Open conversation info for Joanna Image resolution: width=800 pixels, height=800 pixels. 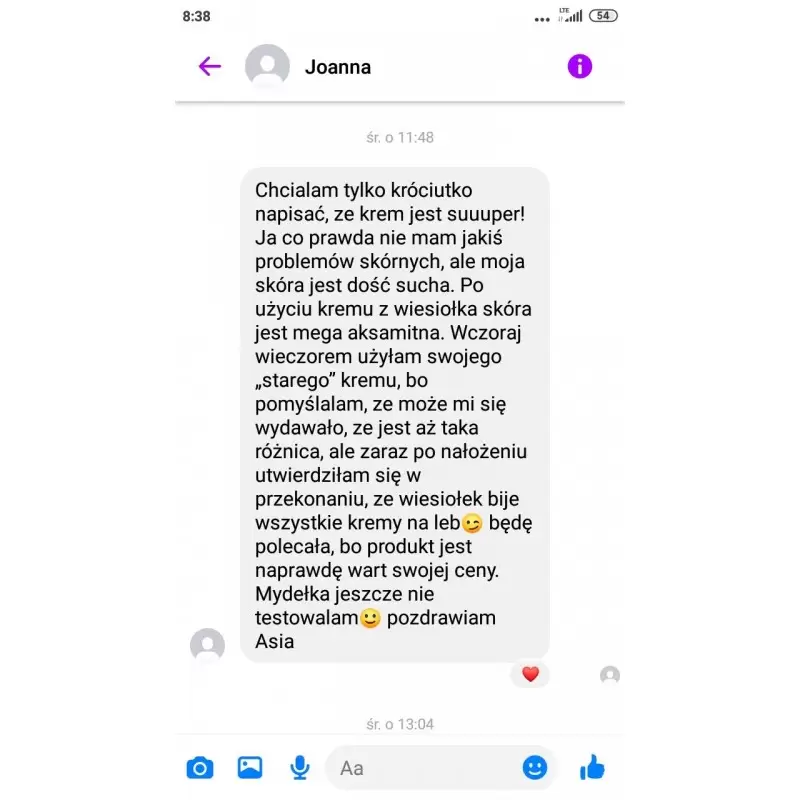pyautogui.click(x=579, y=67)
